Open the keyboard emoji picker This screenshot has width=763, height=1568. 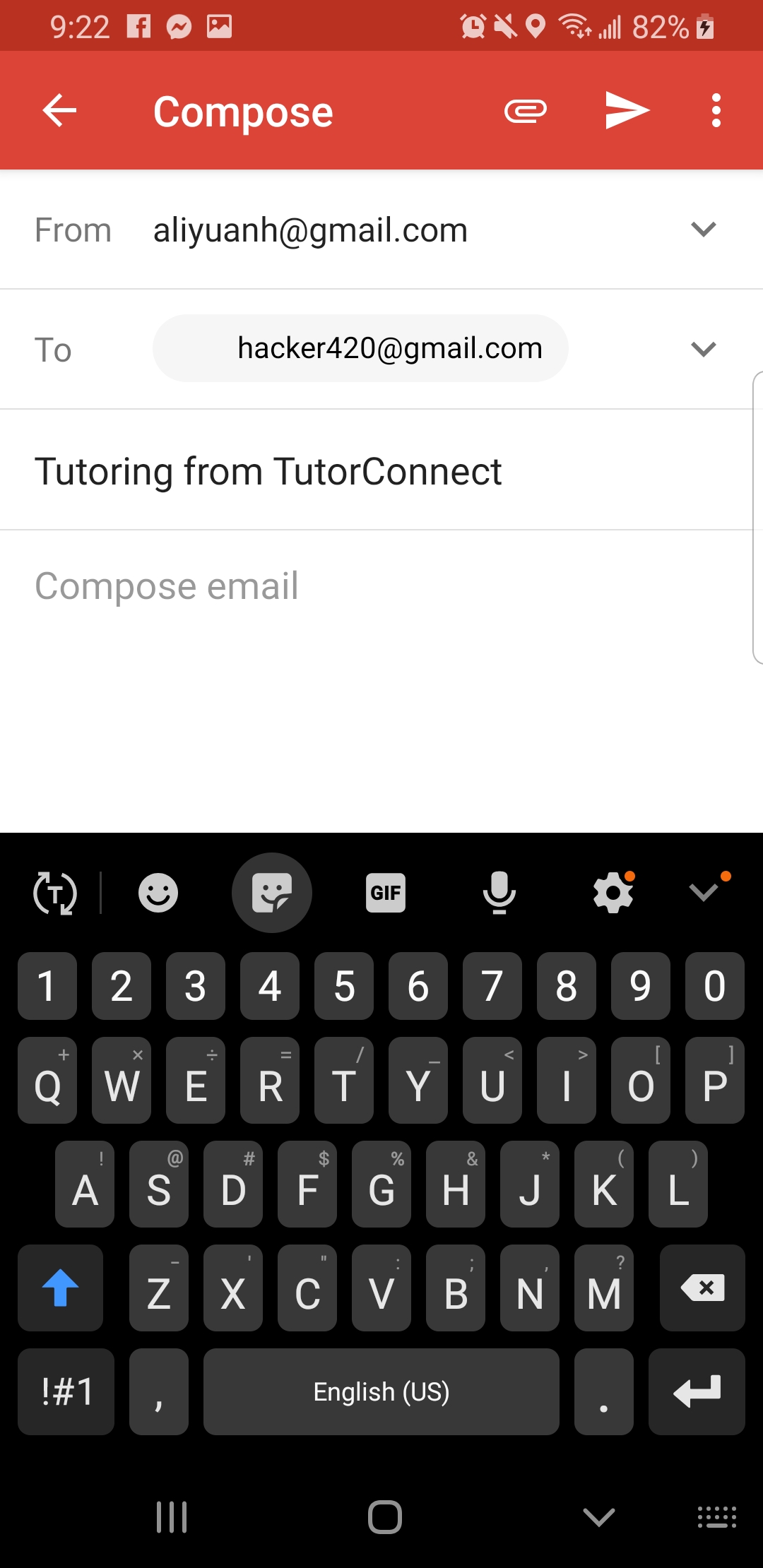(158, 893)
